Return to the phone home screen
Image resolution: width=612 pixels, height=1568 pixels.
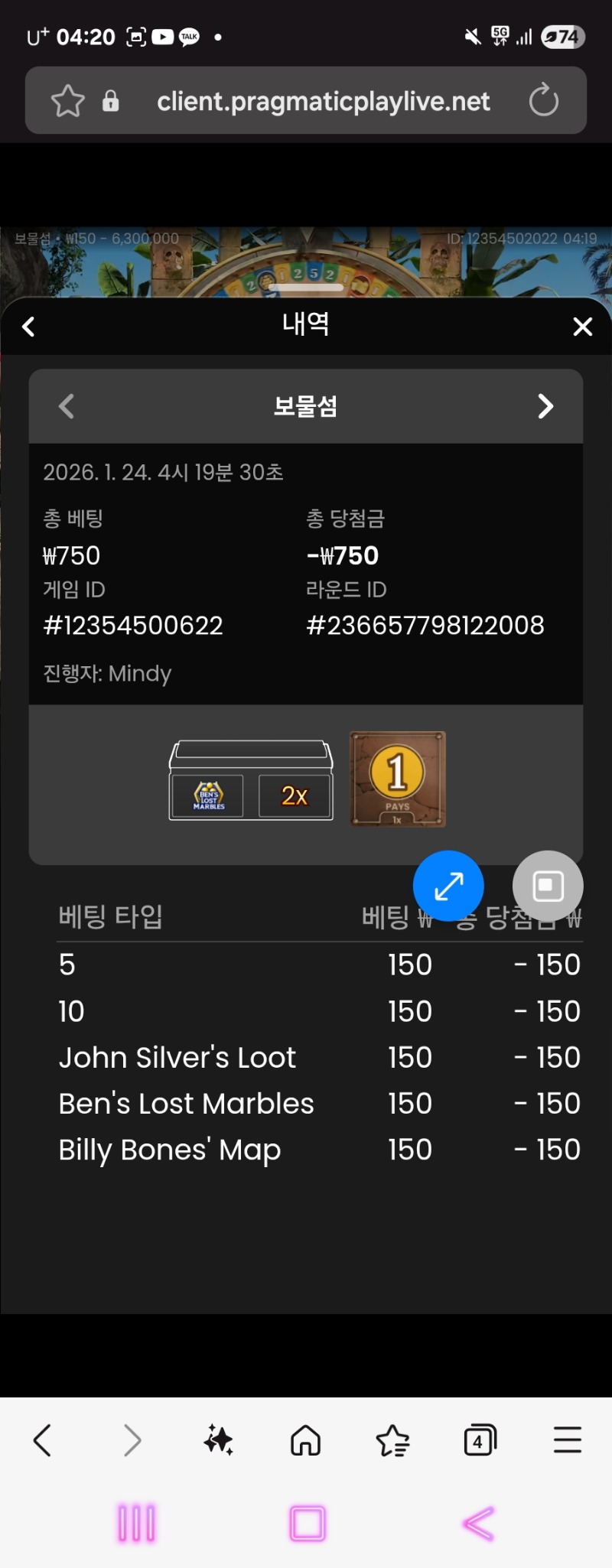pos(308,1523)
